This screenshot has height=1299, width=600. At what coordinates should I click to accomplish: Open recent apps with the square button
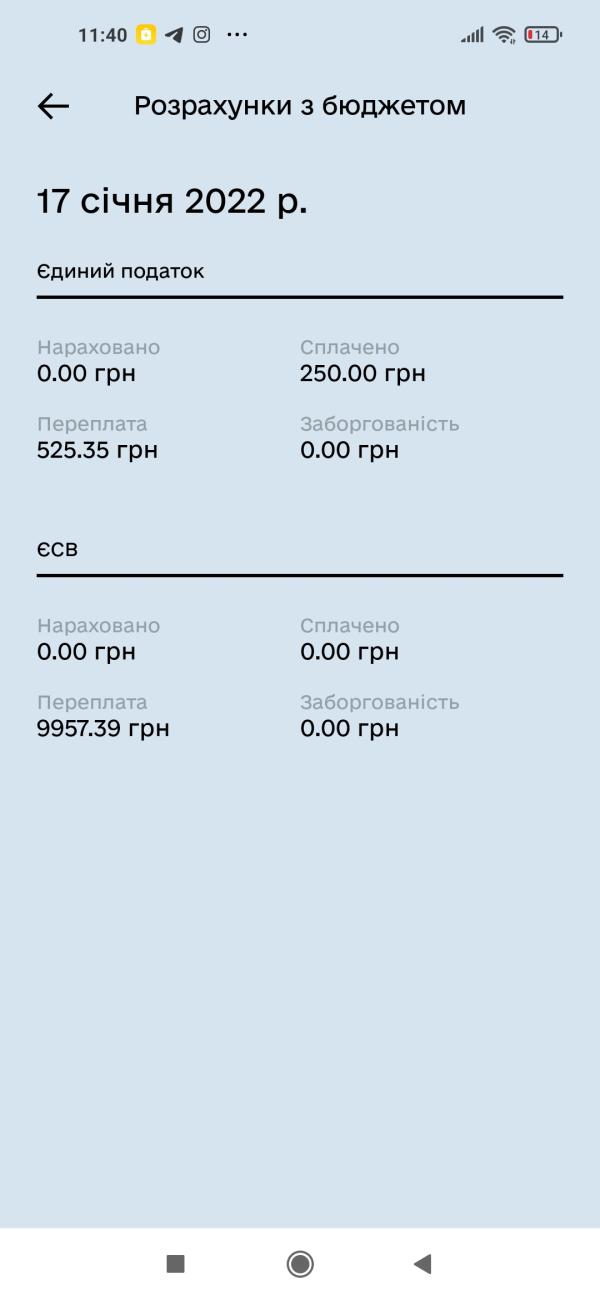click(176, 1264)
